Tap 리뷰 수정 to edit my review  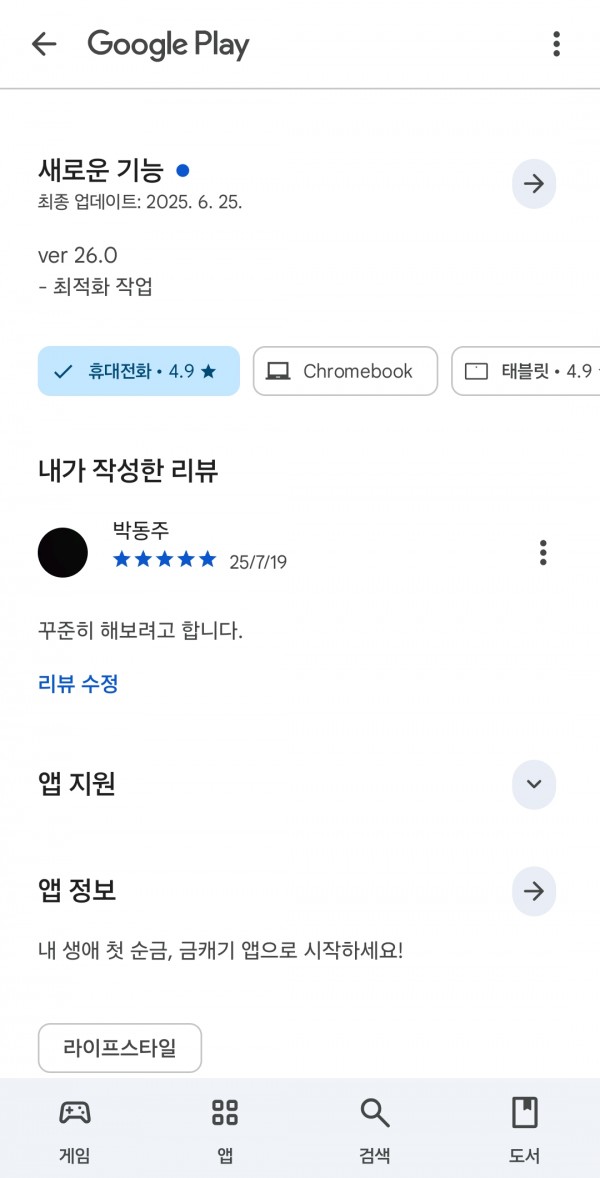[x=78, y=684]
